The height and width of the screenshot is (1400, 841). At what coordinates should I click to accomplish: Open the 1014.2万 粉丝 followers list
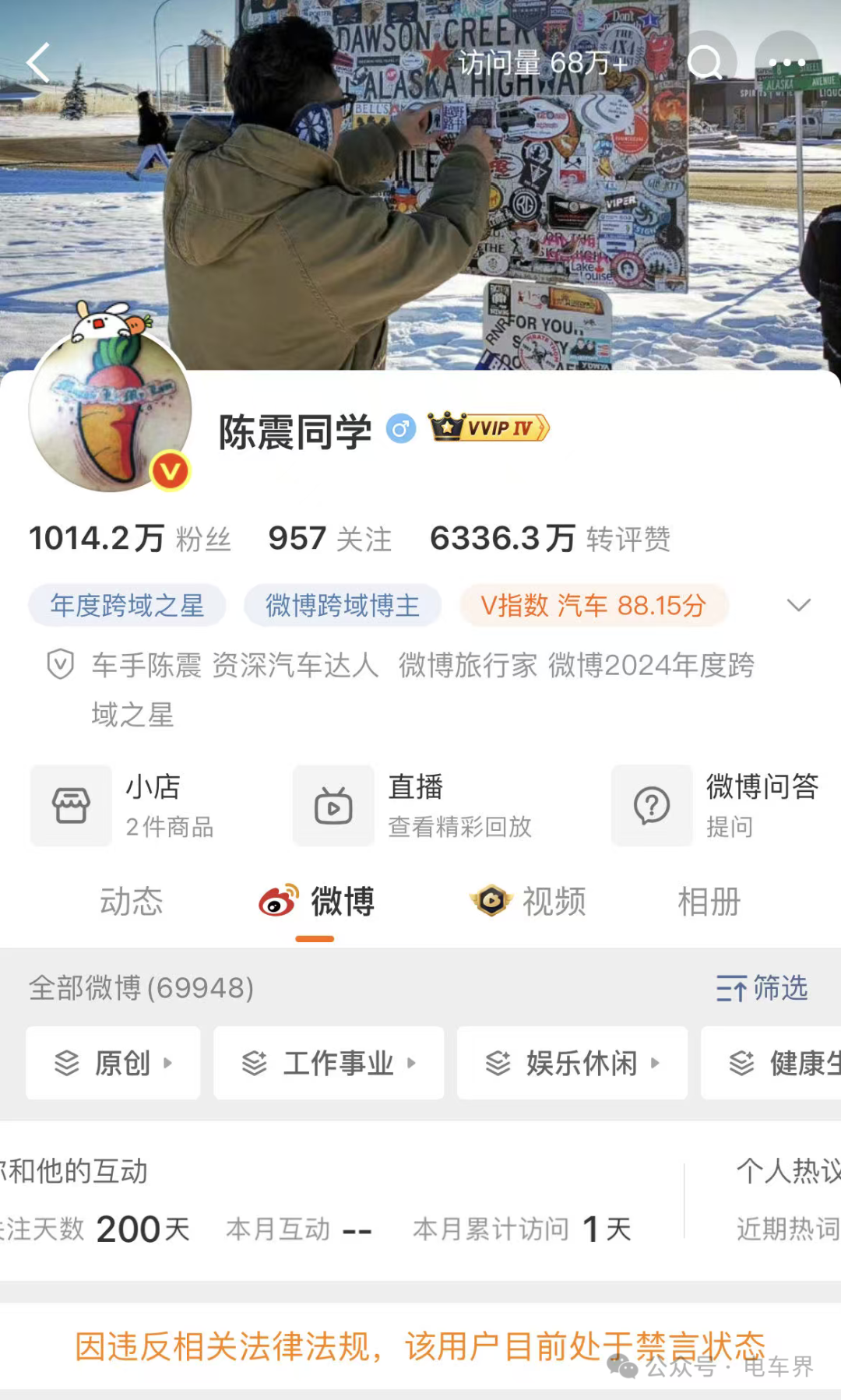click(x=130, y=539)
